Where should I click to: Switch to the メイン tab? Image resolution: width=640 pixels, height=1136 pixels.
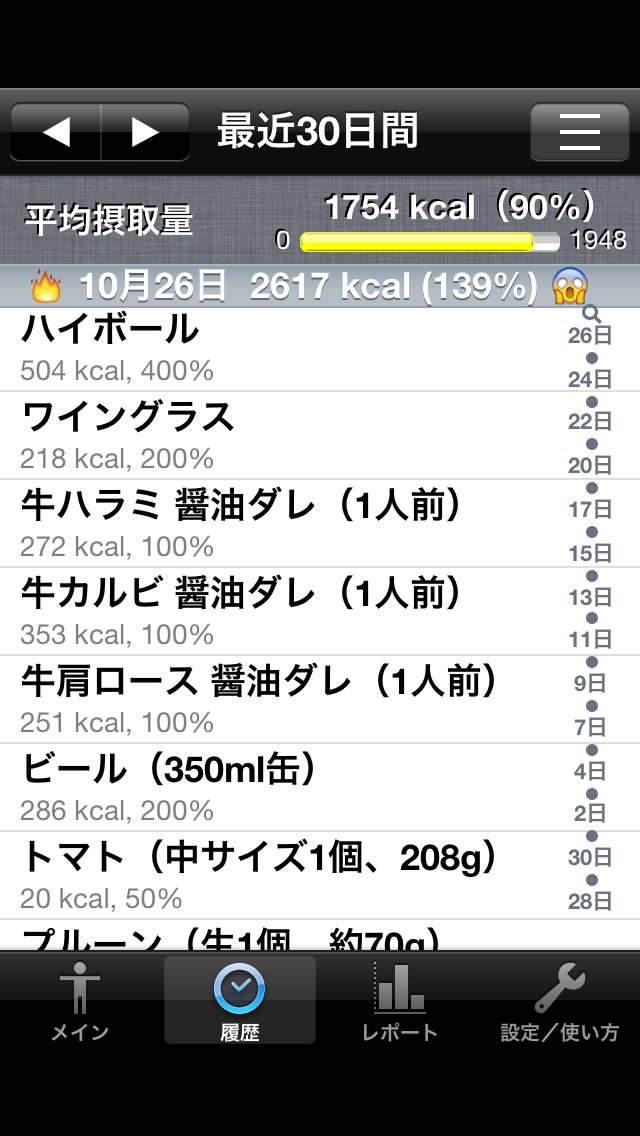point(80,1001)
